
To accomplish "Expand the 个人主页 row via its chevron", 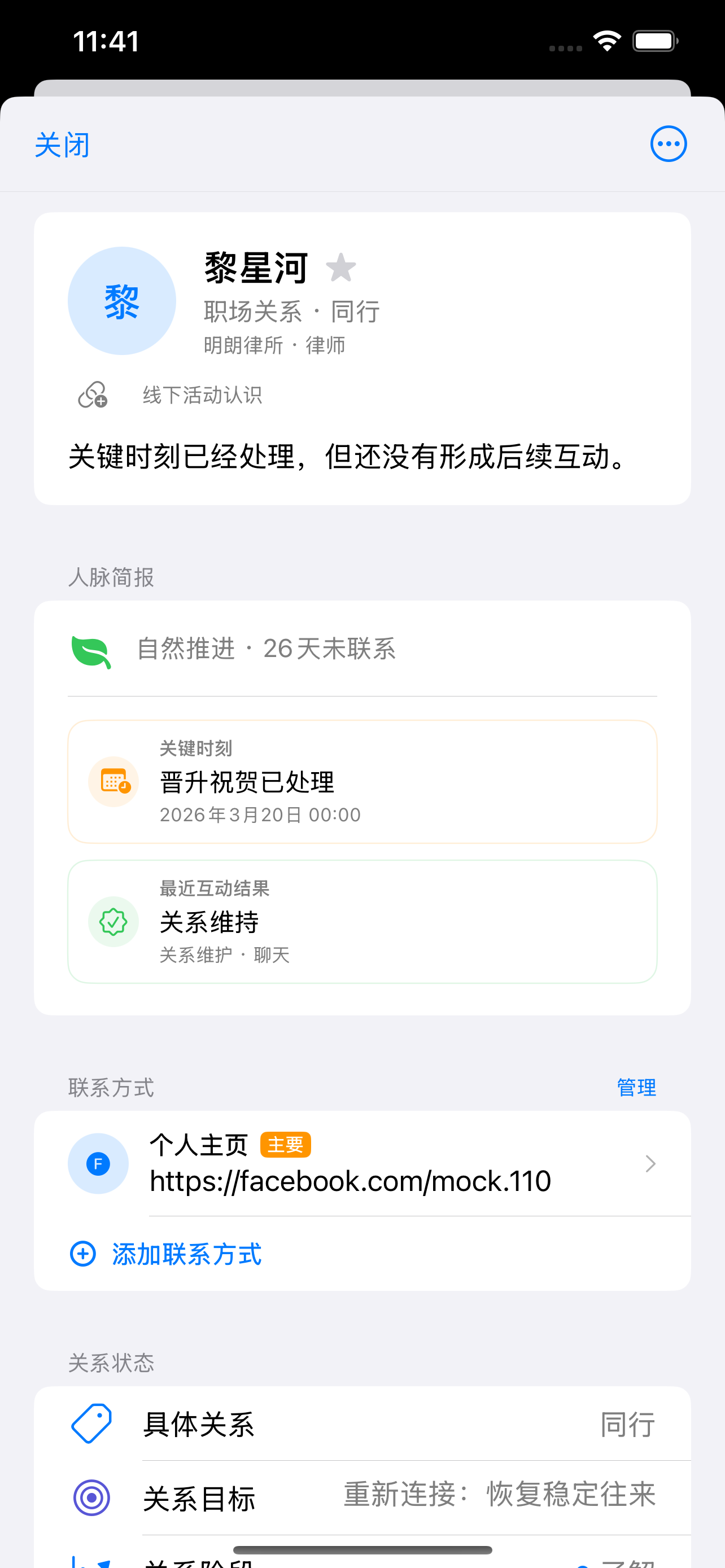I will 650,1163.
